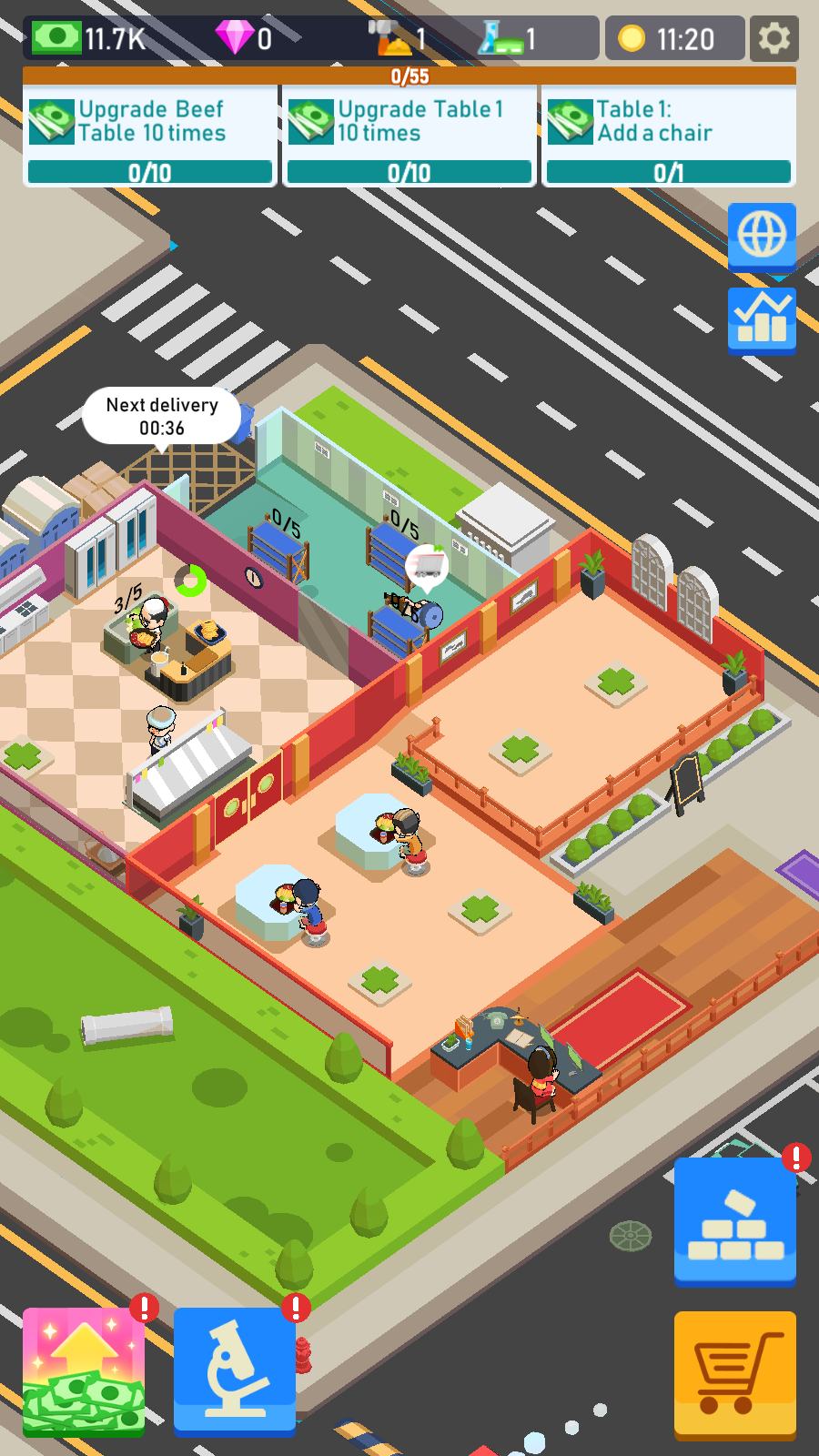Tap the delivery truck speech bubble
This screenshot has width=819, height=1456.
[x=426, y=567]
